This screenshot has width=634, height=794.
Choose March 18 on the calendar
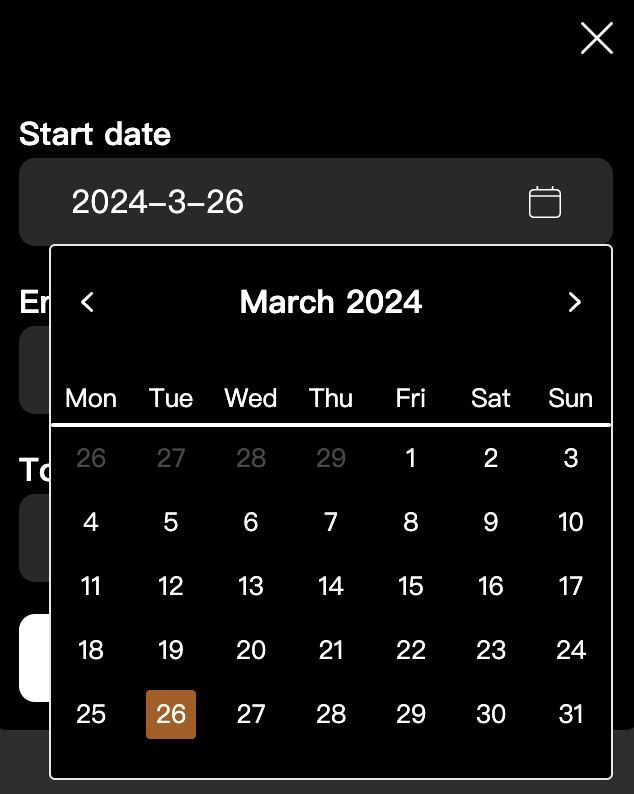click(91, 650)
